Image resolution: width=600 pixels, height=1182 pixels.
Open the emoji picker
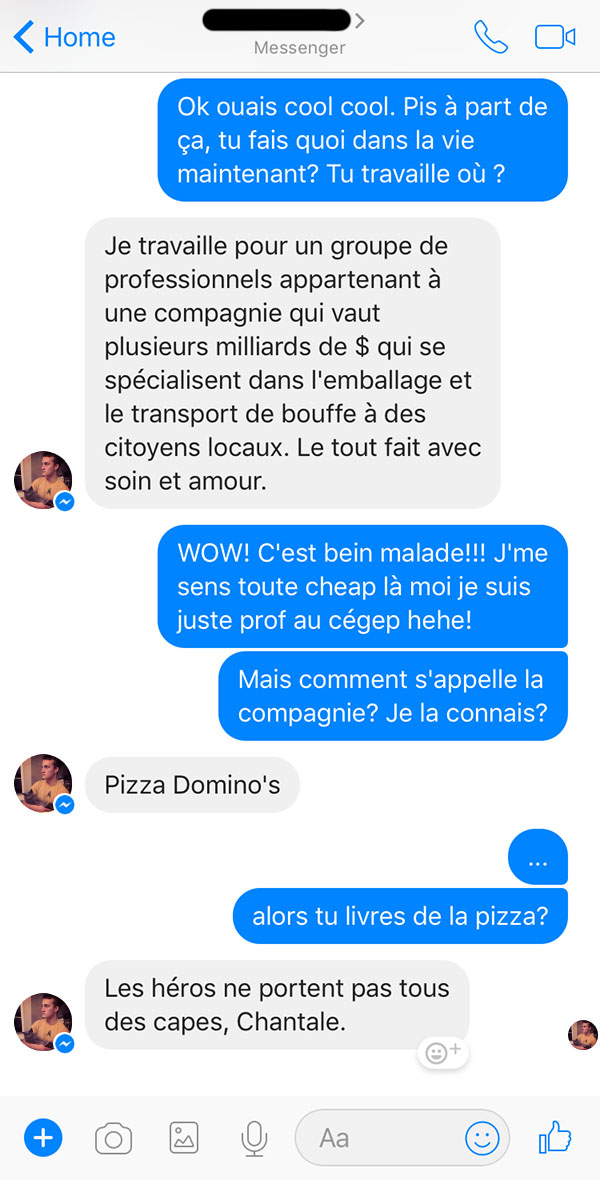482,1138
